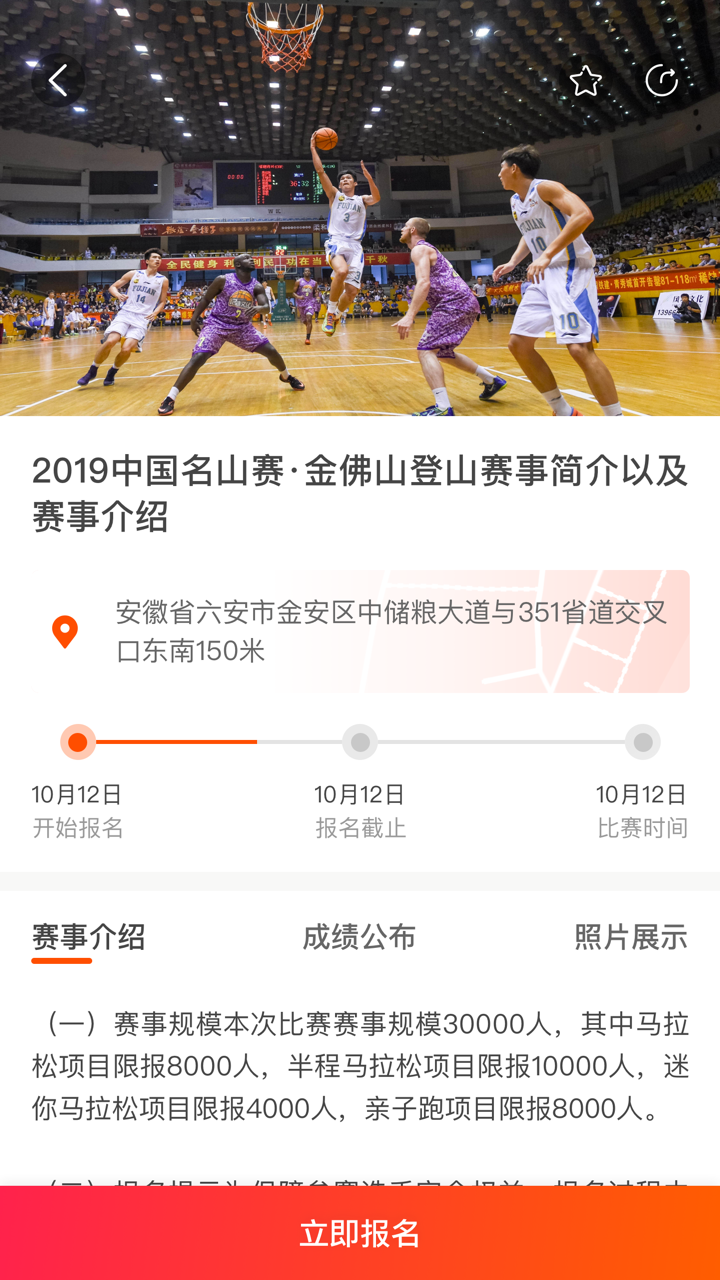Screen dimensions: 720x1280
Task: Tap the orange progress marker on the timeline
Action: coord(77,743)
